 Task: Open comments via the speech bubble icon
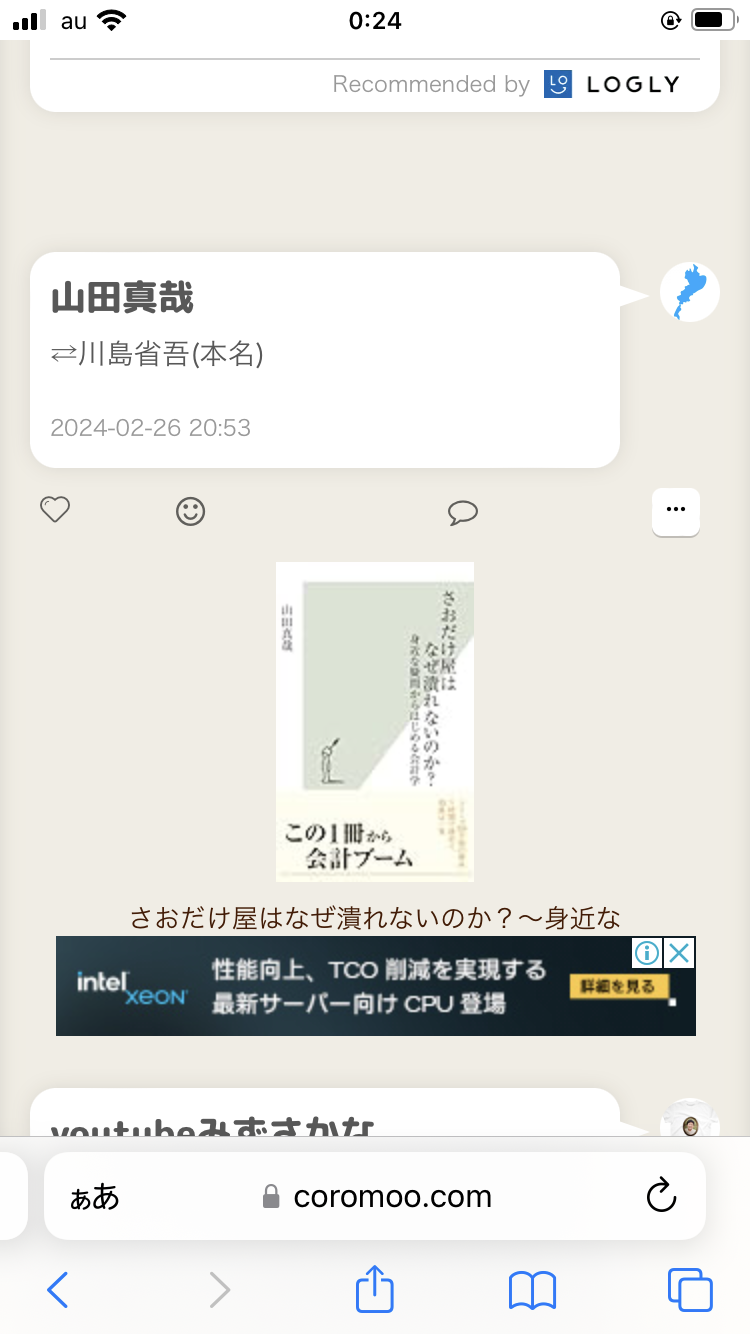tap(463, 512)
